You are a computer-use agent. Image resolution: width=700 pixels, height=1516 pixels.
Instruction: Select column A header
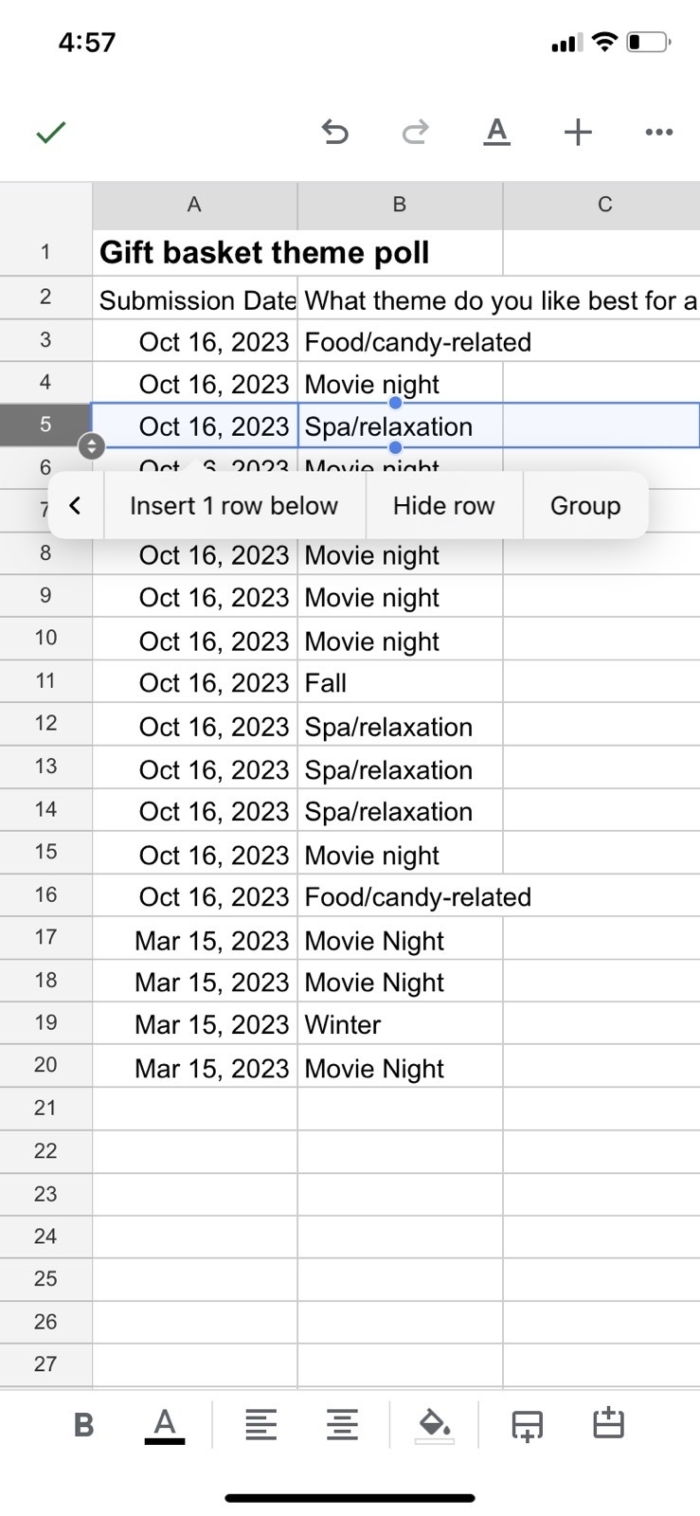point(194,205)
